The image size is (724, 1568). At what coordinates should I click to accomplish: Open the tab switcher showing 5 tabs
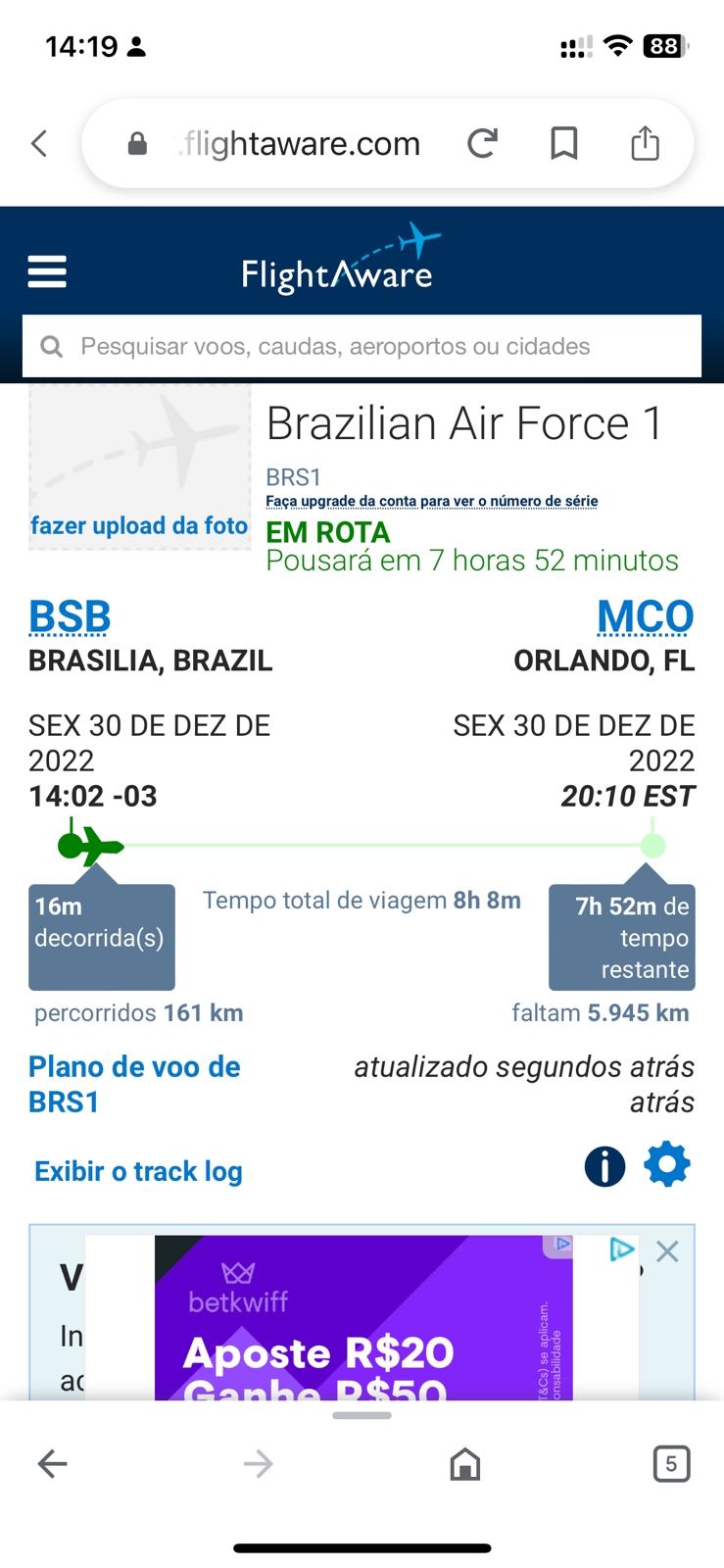point(671,1464)
